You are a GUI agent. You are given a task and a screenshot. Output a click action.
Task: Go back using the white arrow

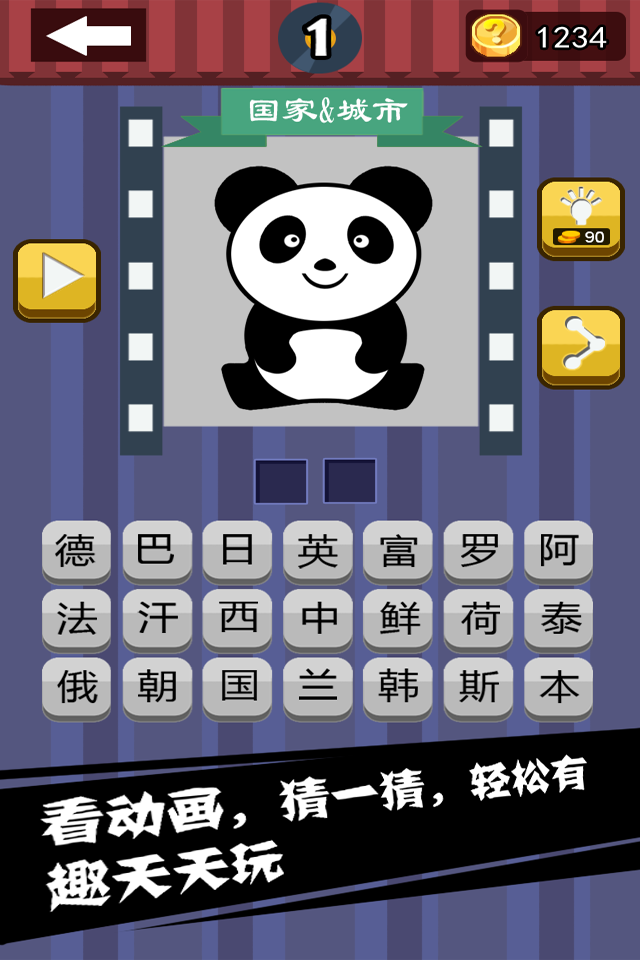coord(88,36)
